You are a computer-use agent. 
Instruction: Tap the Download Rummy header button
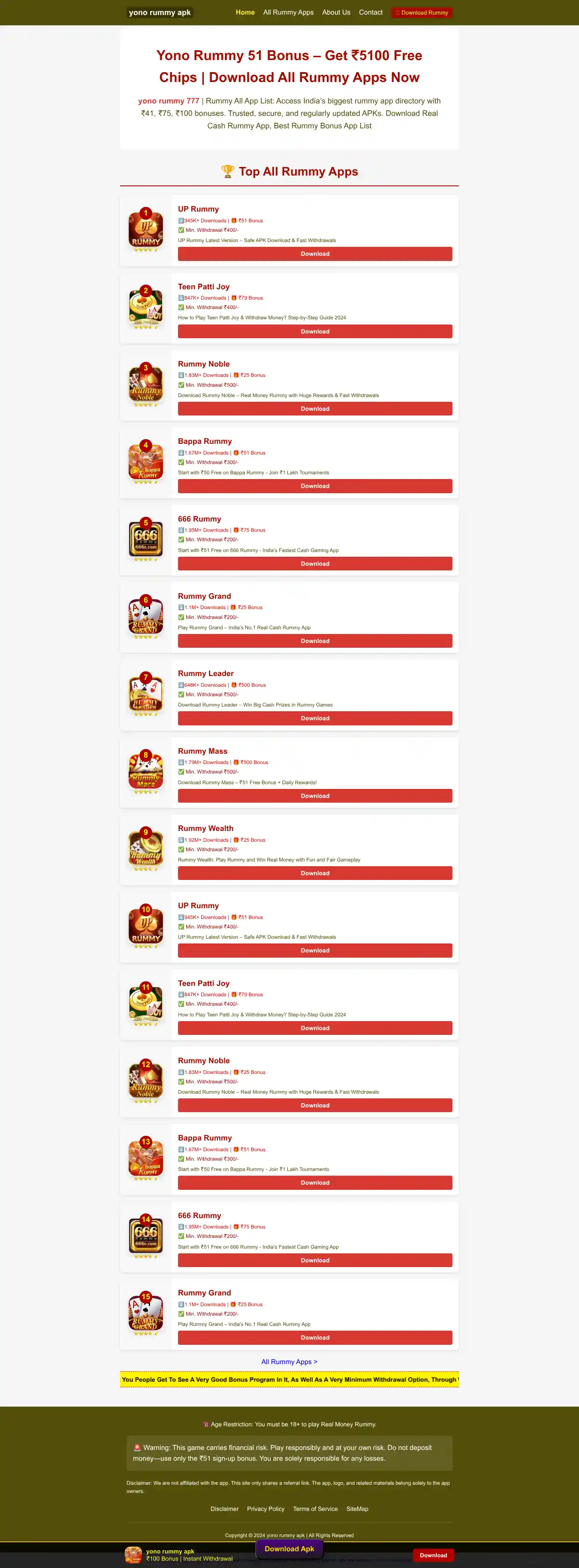422,12
